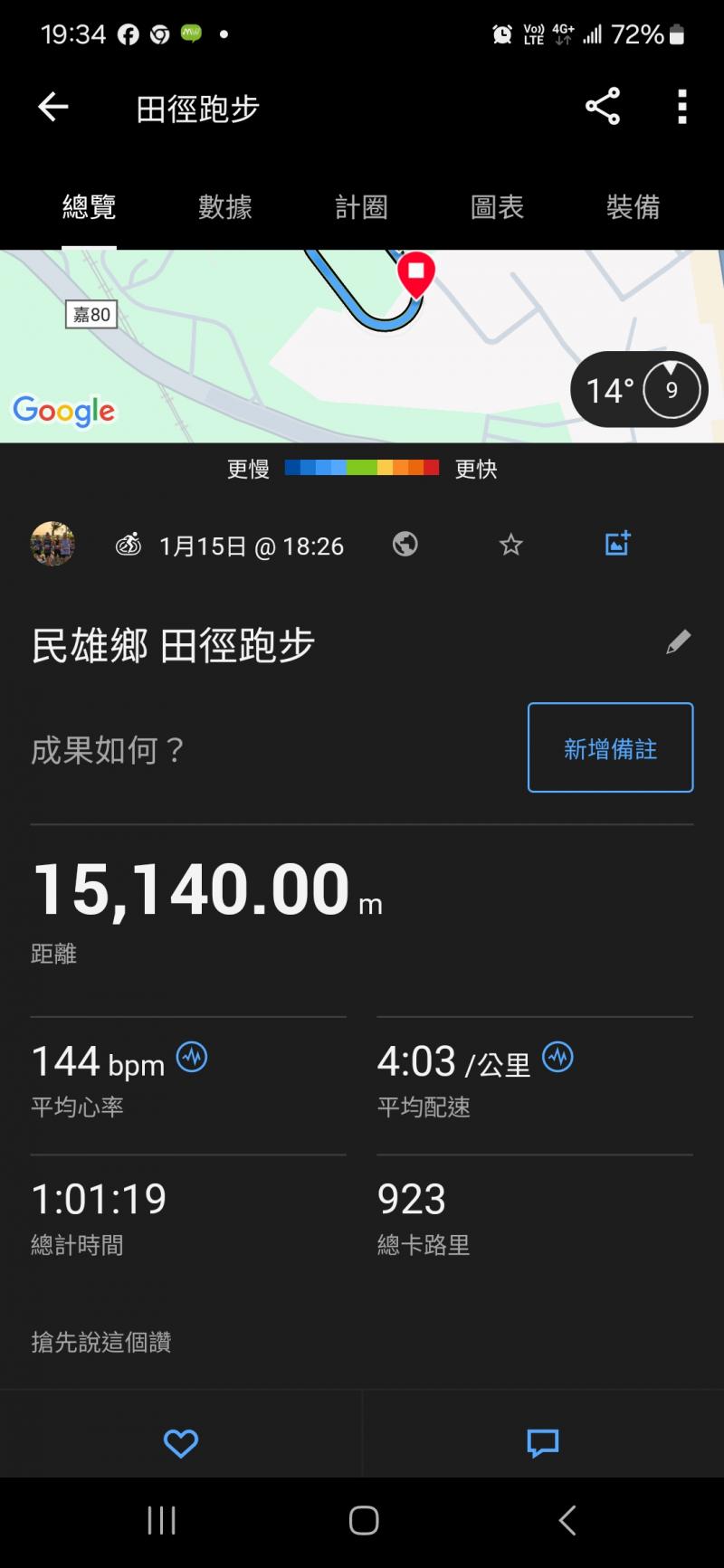
Task: View heart rate details beside 144 bpm
Action: click(192, 1056)
